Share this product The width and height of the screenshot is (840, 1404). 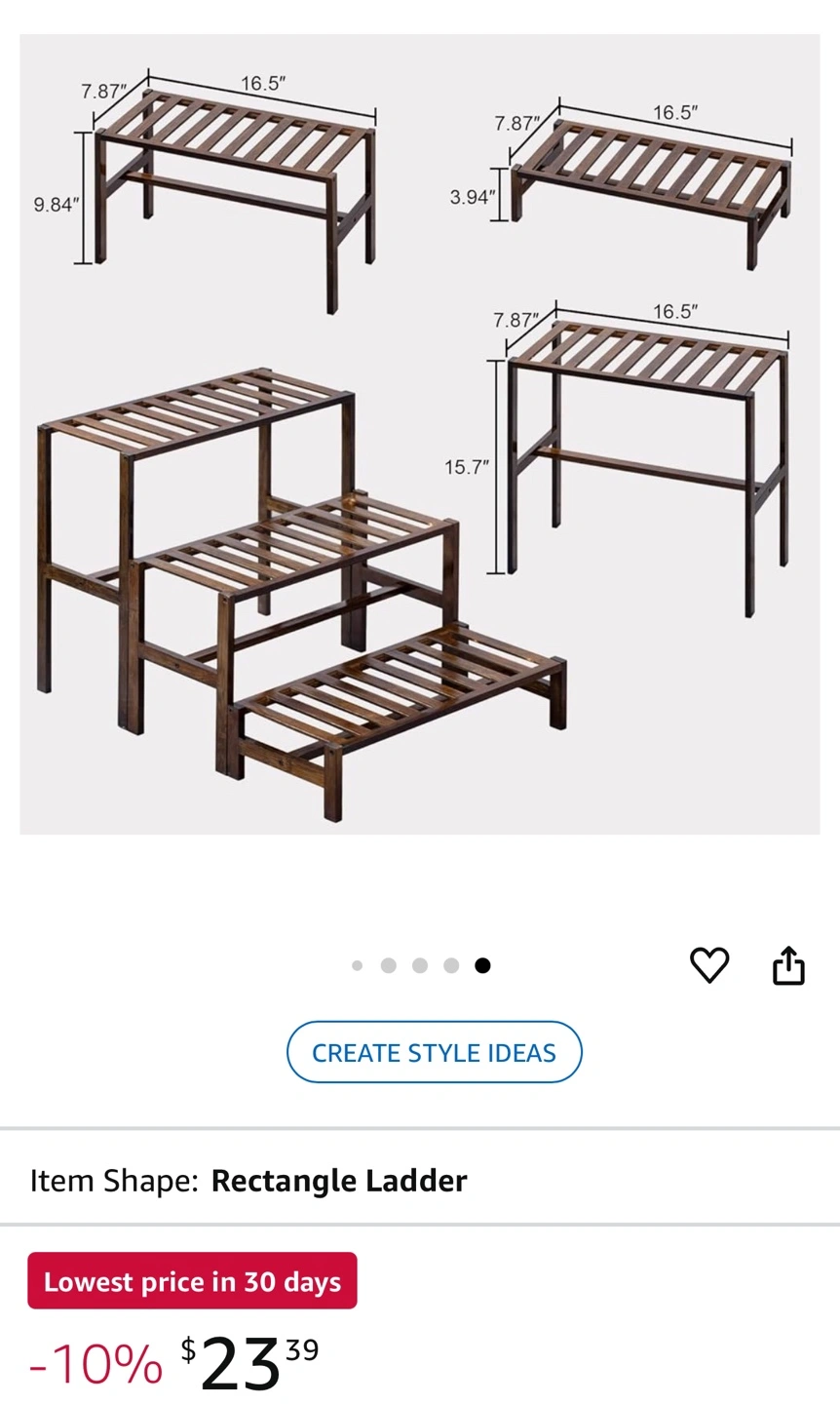pos(788,965)
